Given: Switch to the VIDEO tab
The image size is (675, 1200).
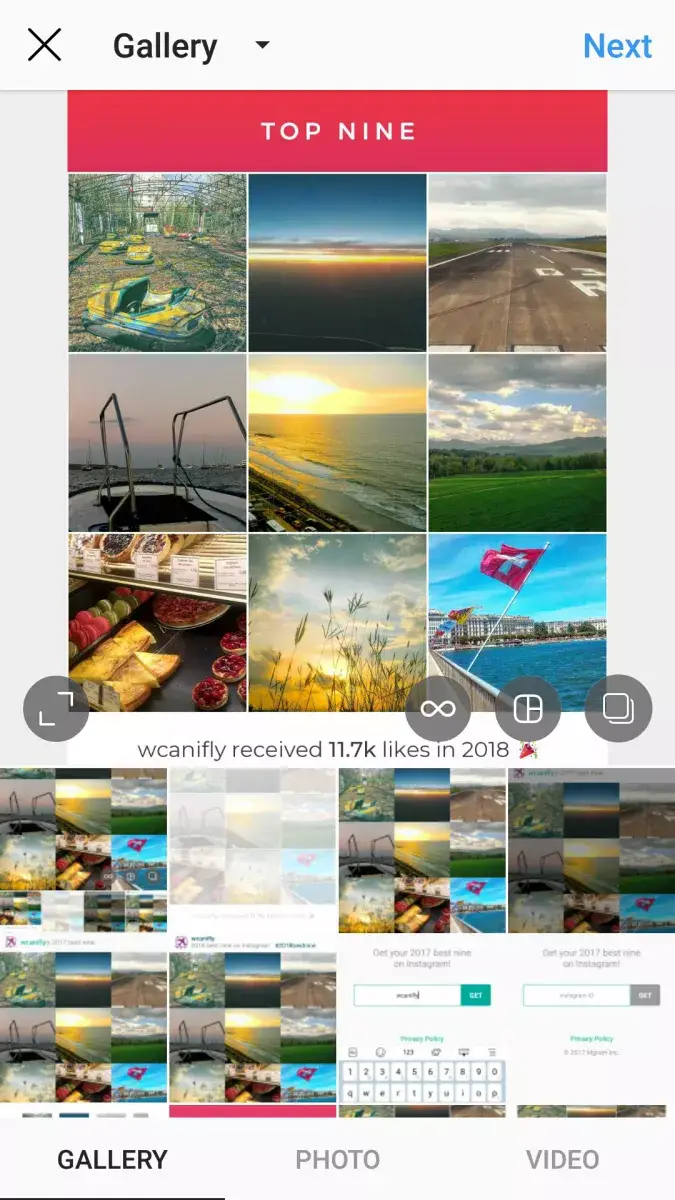Looking at the screenshot, I should 562,1160.
